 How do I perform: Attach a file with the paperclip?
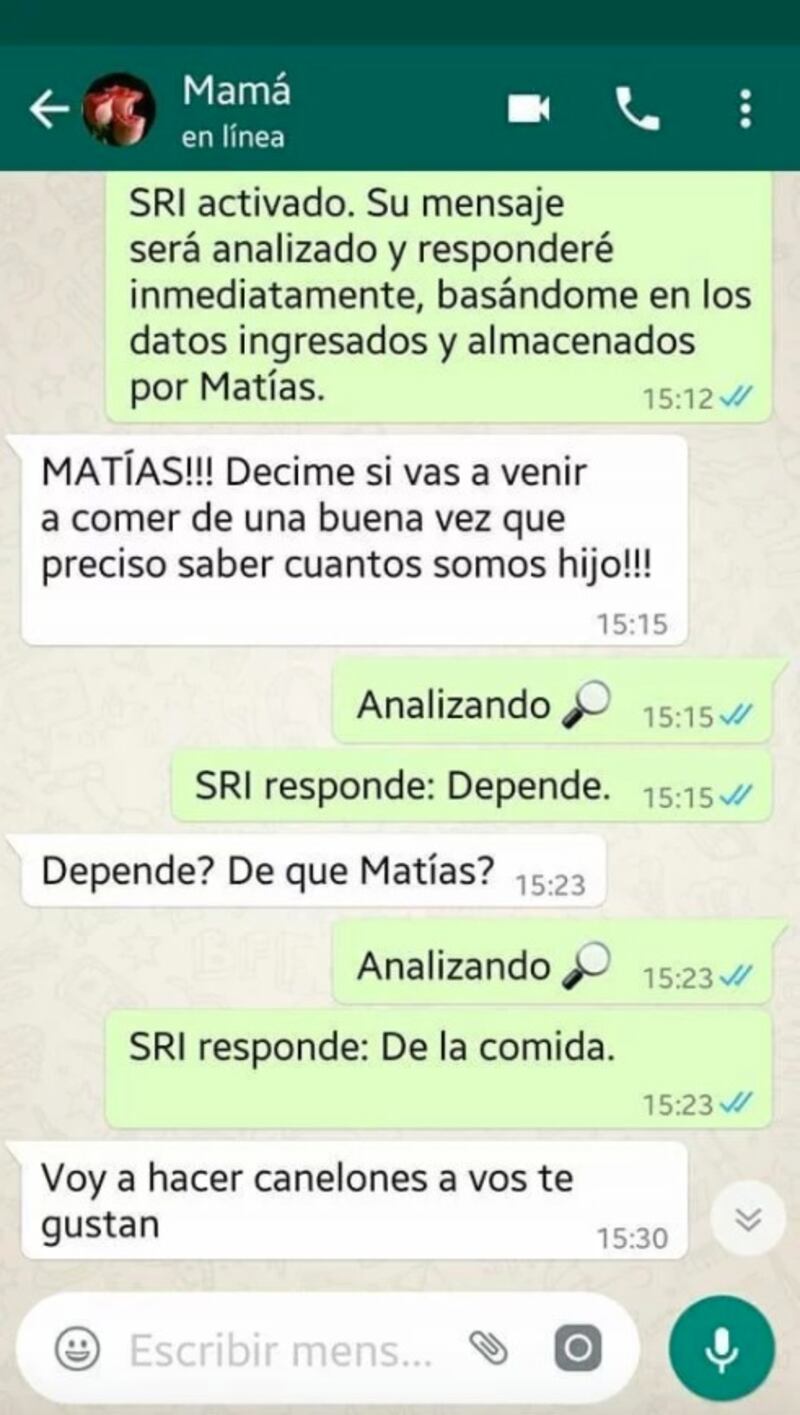(x=489, y=1349)
